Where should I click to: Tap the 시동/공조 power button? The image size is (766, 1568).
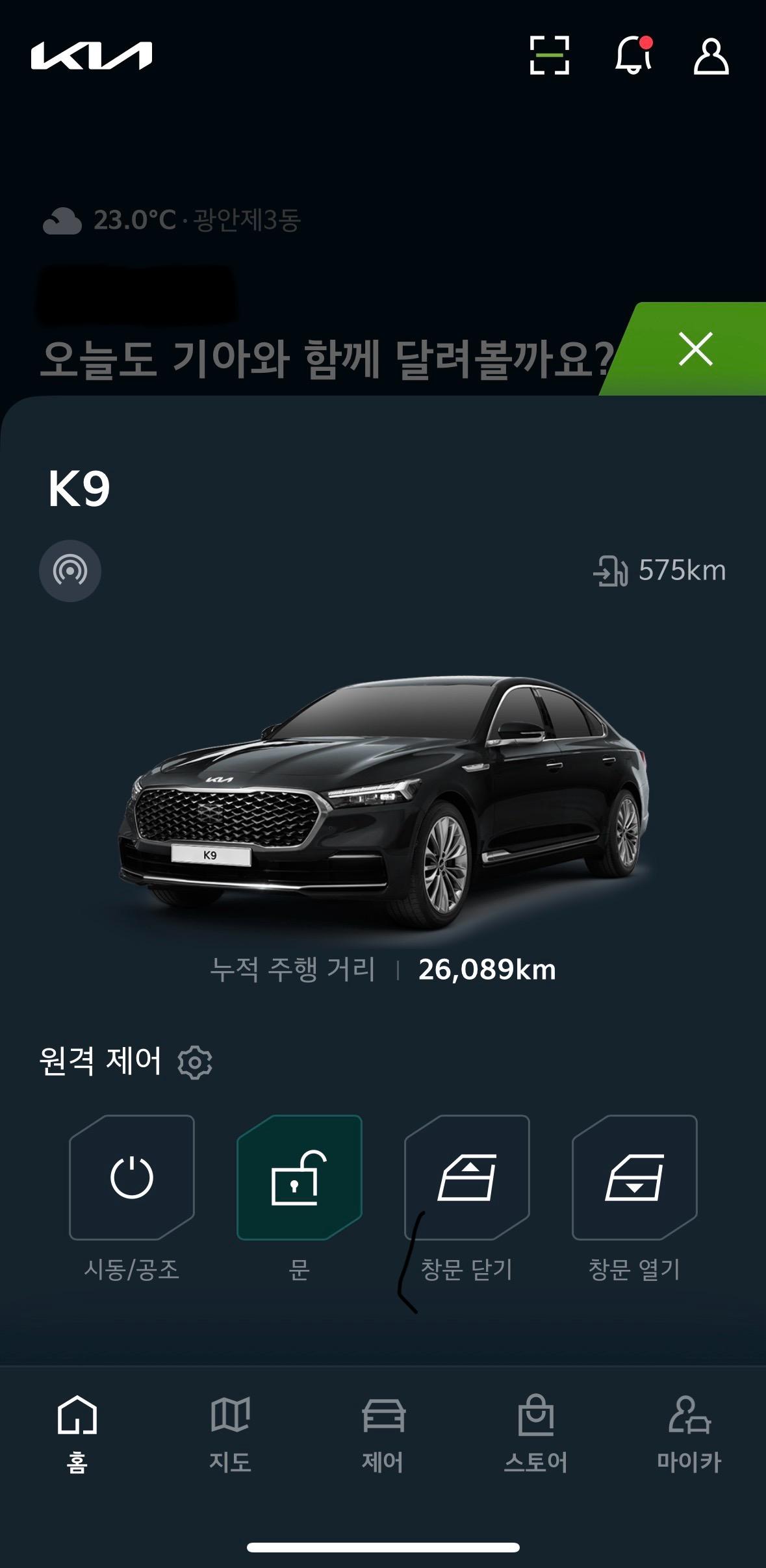[x=132, y=1178]
